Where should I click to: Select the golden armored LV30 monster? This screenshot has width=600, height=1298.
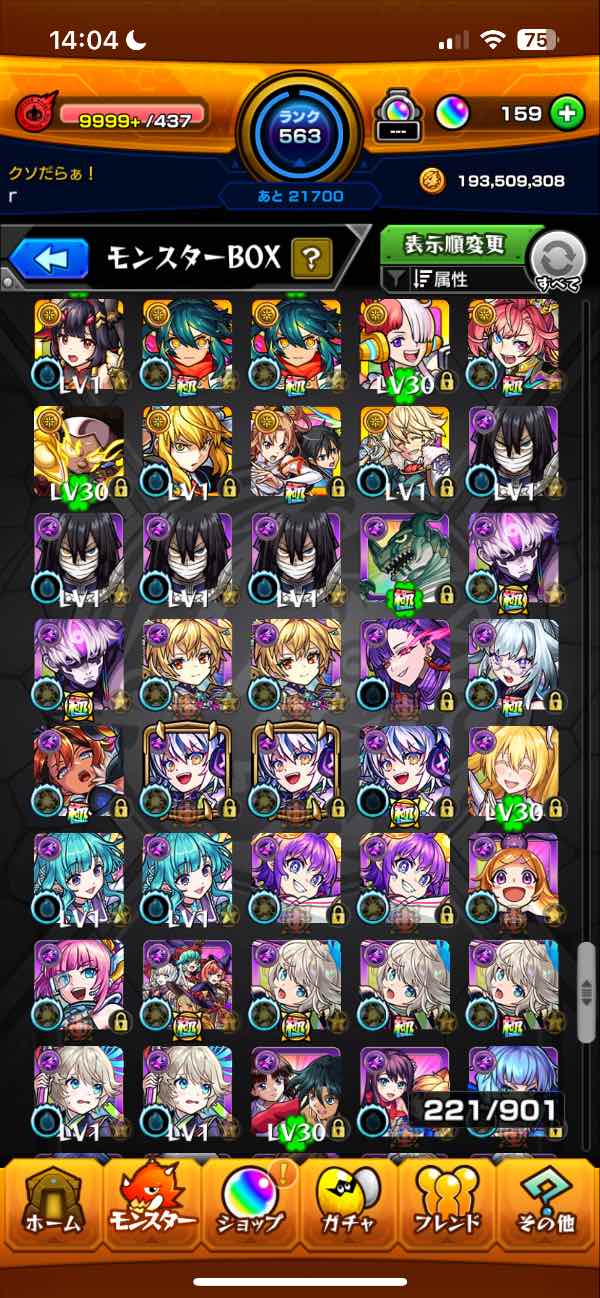pyautogui.click(x=79, y=450)
